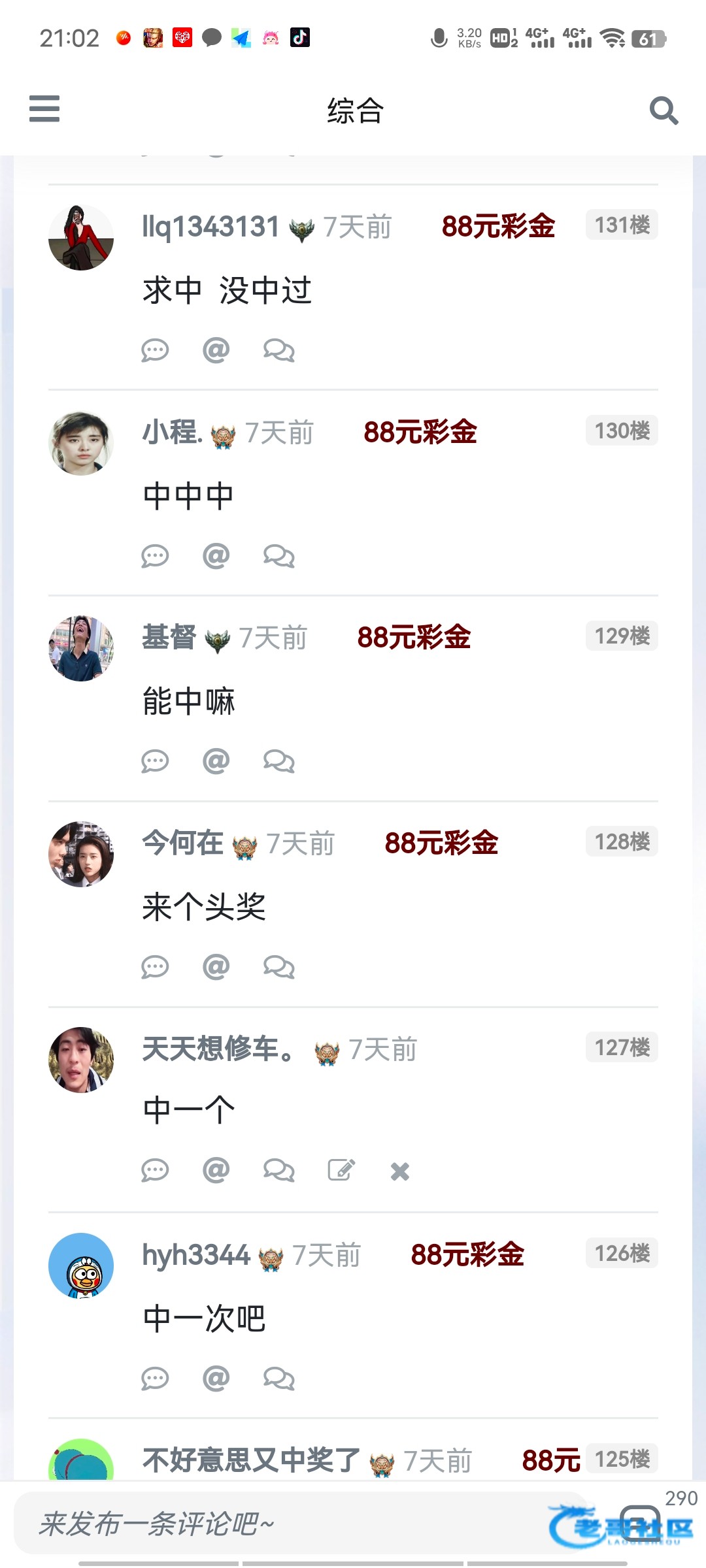View conversation under hyh3344's comment
Screen dimensions: 706x1568
[278, 1379]
